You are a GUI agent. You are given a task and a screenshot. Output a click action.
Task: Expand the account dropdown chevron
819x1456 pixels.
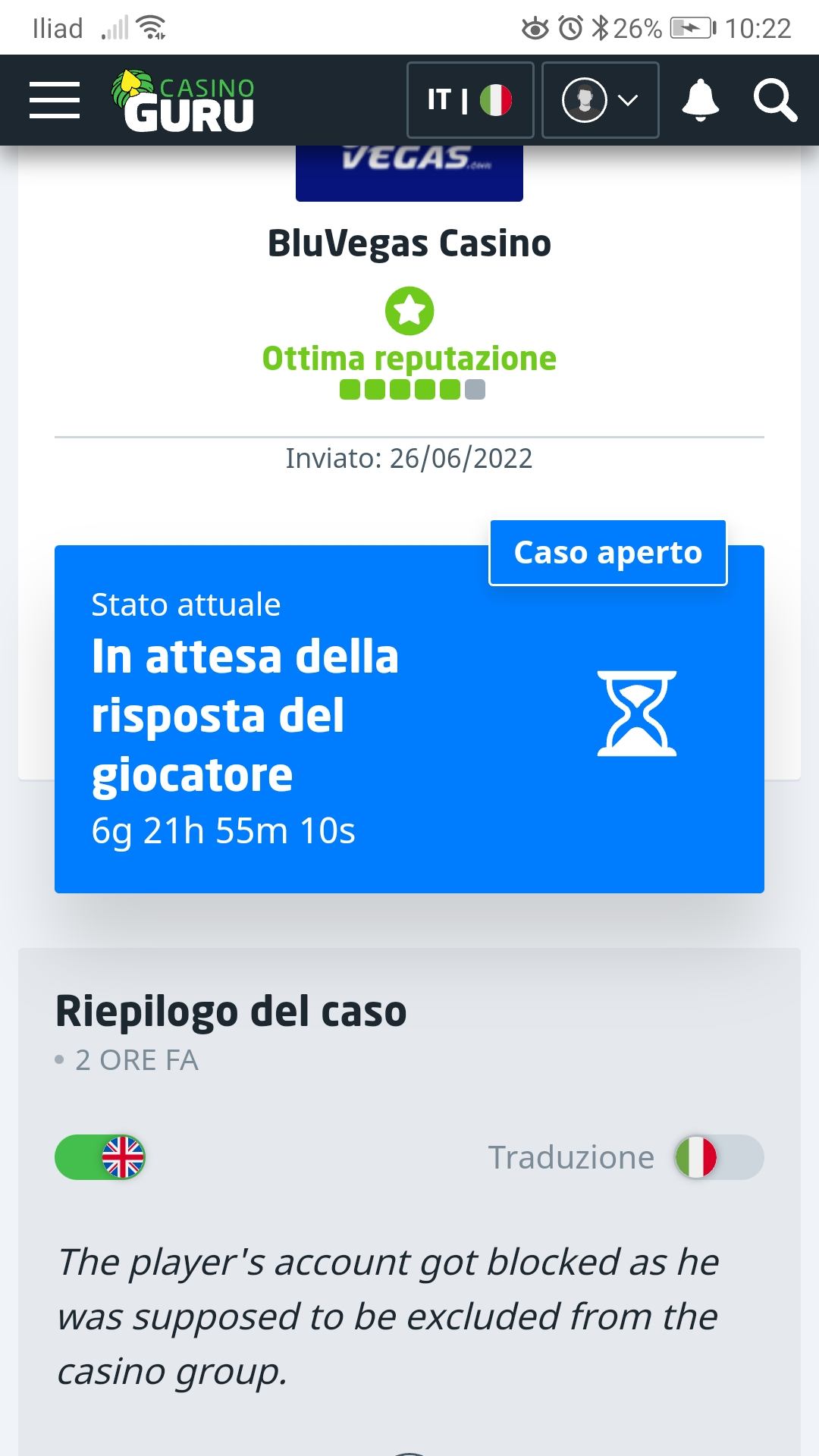click(x=627, y=99)
